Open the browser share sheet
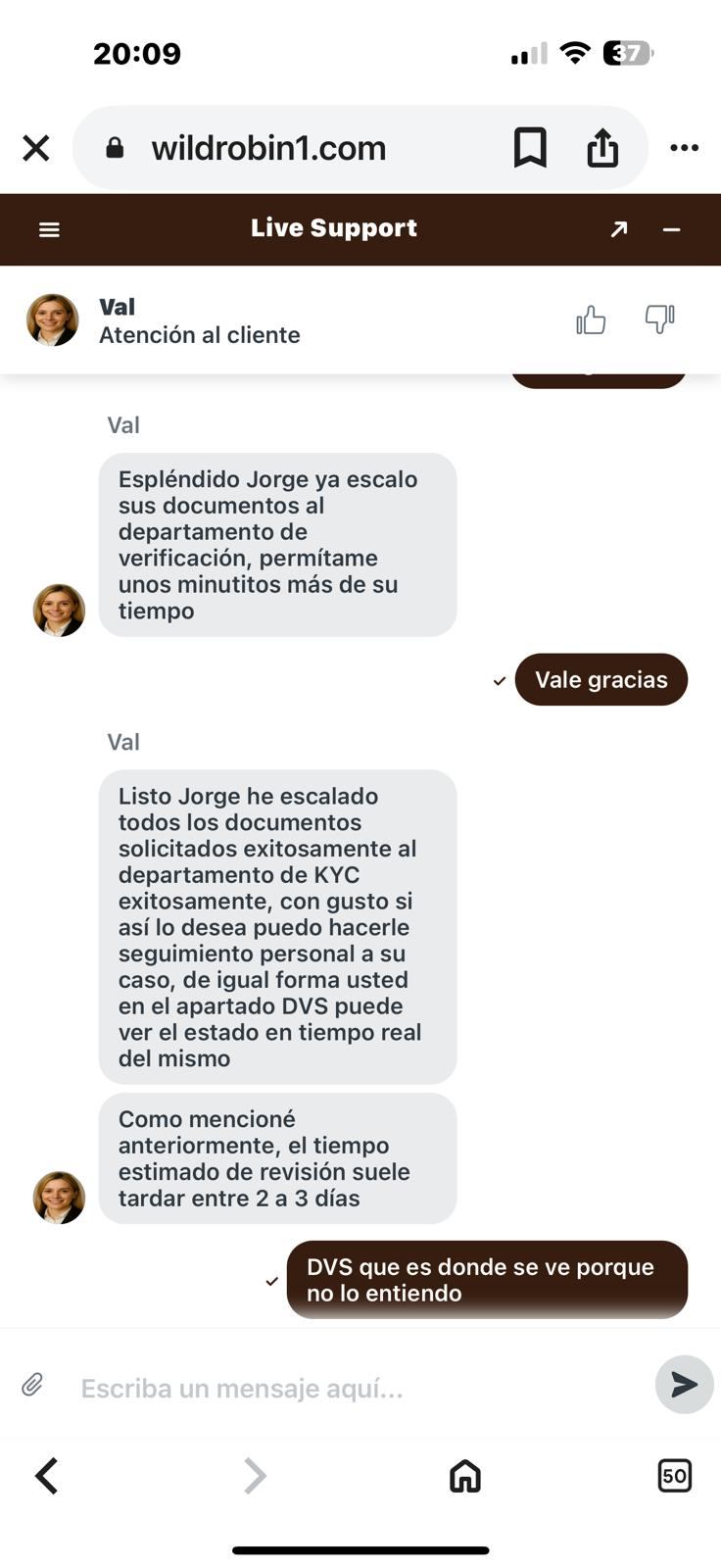 [x=603, y=148]
